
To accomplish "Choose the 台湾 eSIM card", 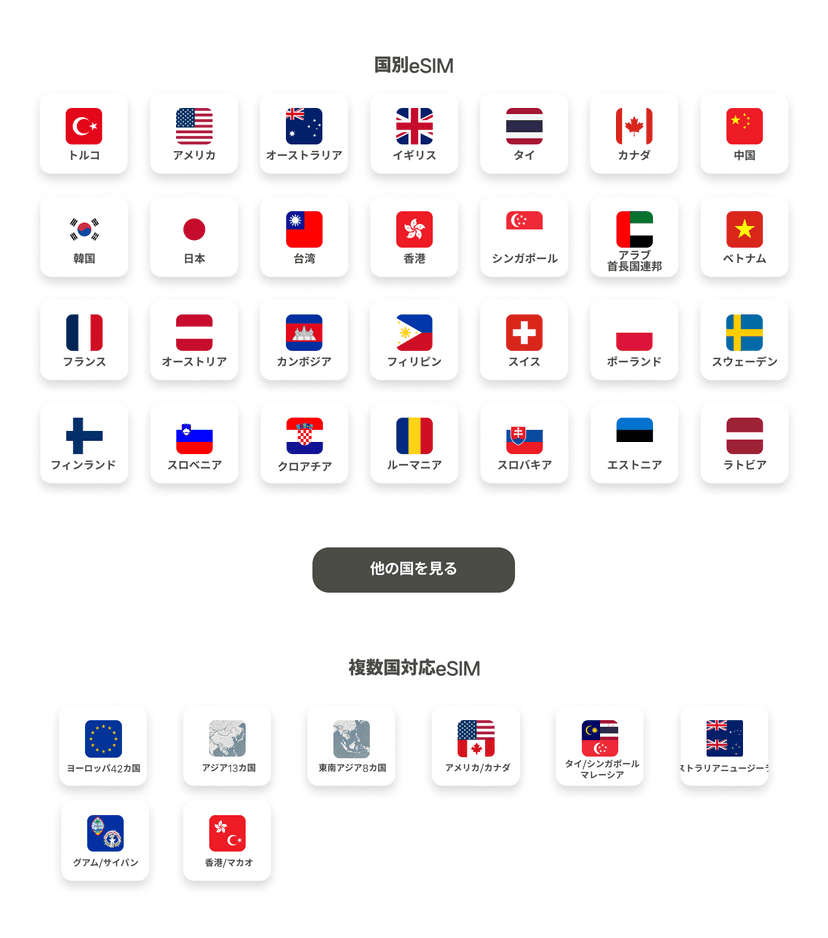I will click(x=304, y=237).
